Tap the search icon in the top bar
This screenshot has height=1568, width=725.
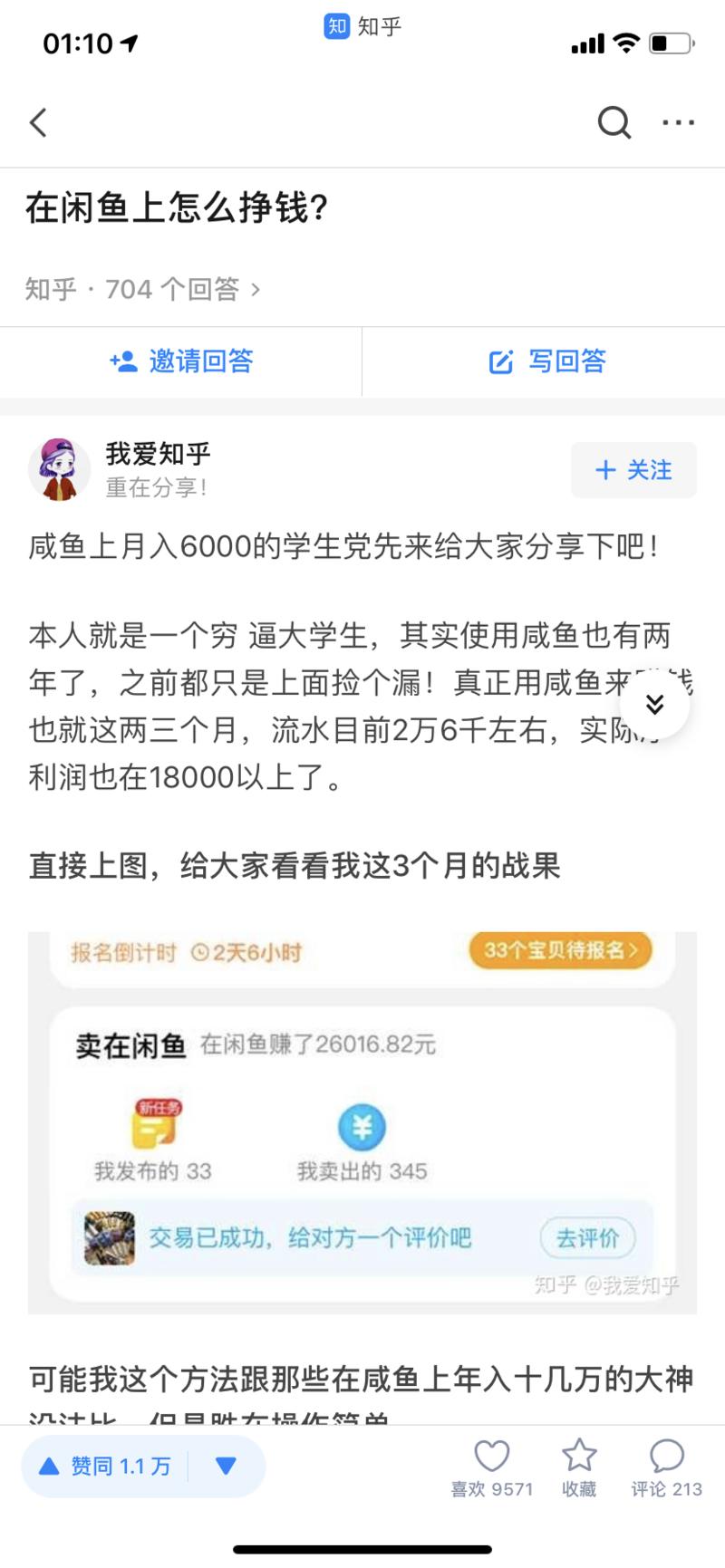pyautogui.click(x=615, y=123)
